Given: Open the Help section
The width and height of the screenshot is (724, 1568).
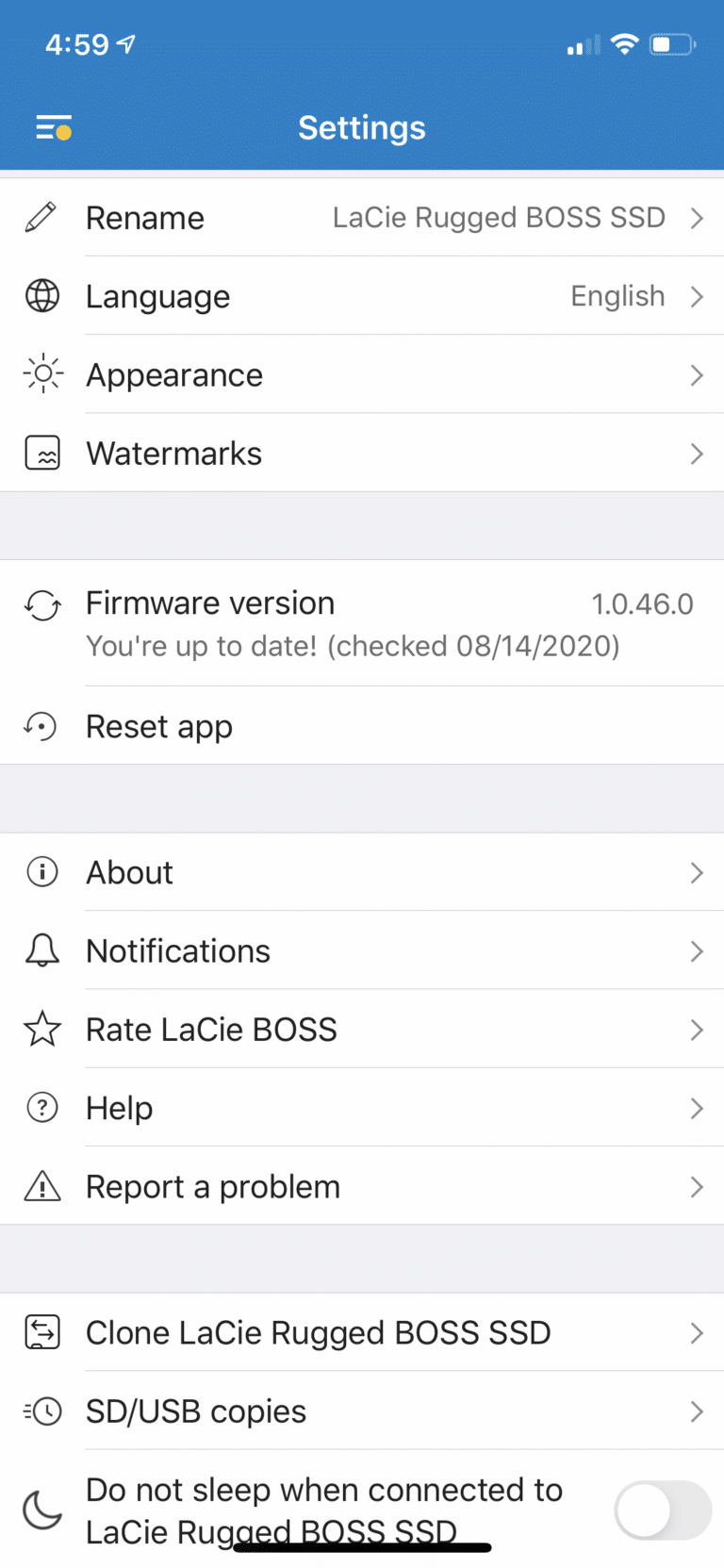Looking at the screenshot, I should point(362,1107).
